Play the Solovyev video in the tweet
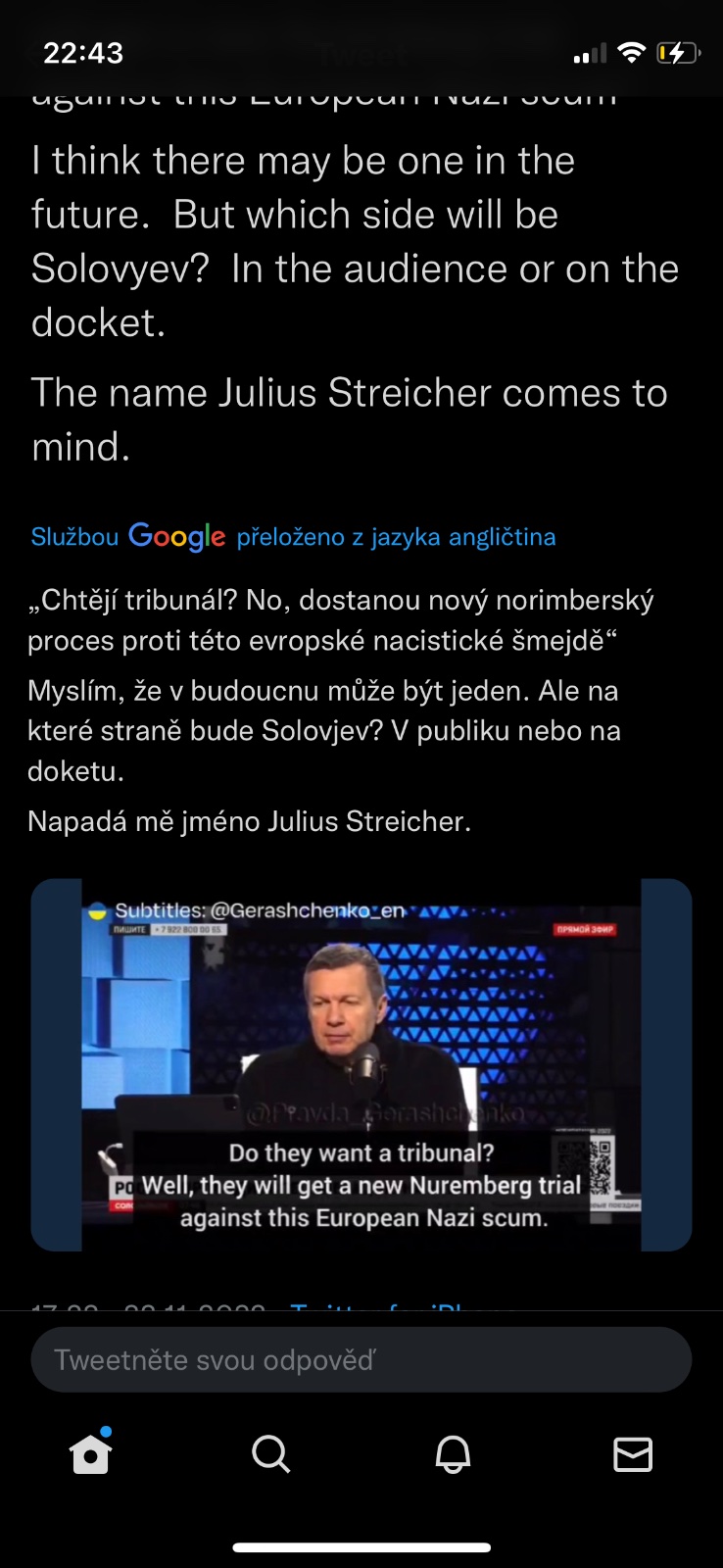 [x=361, y=1064]
